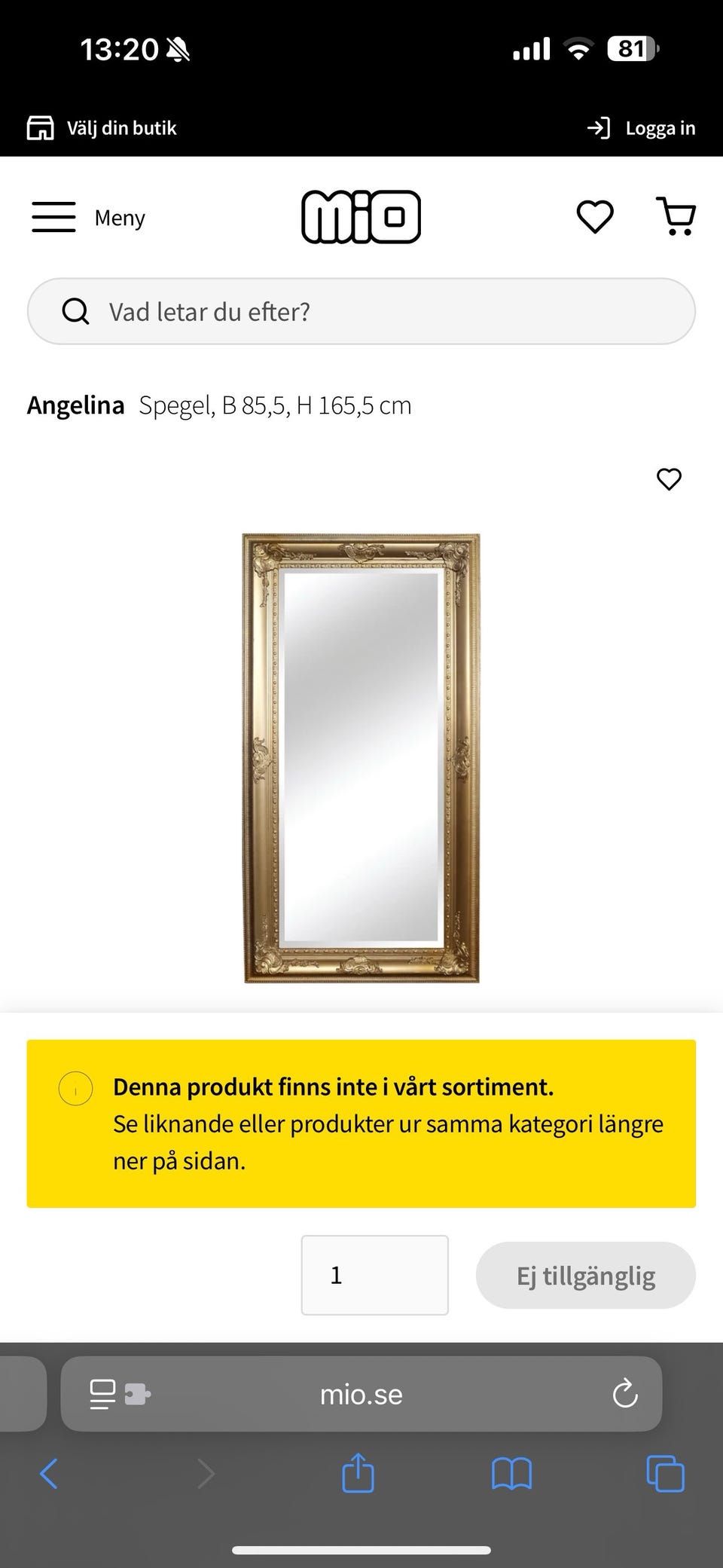Click the search magnifier icon
Screen dimensions: 723x1568
point(75,310)
